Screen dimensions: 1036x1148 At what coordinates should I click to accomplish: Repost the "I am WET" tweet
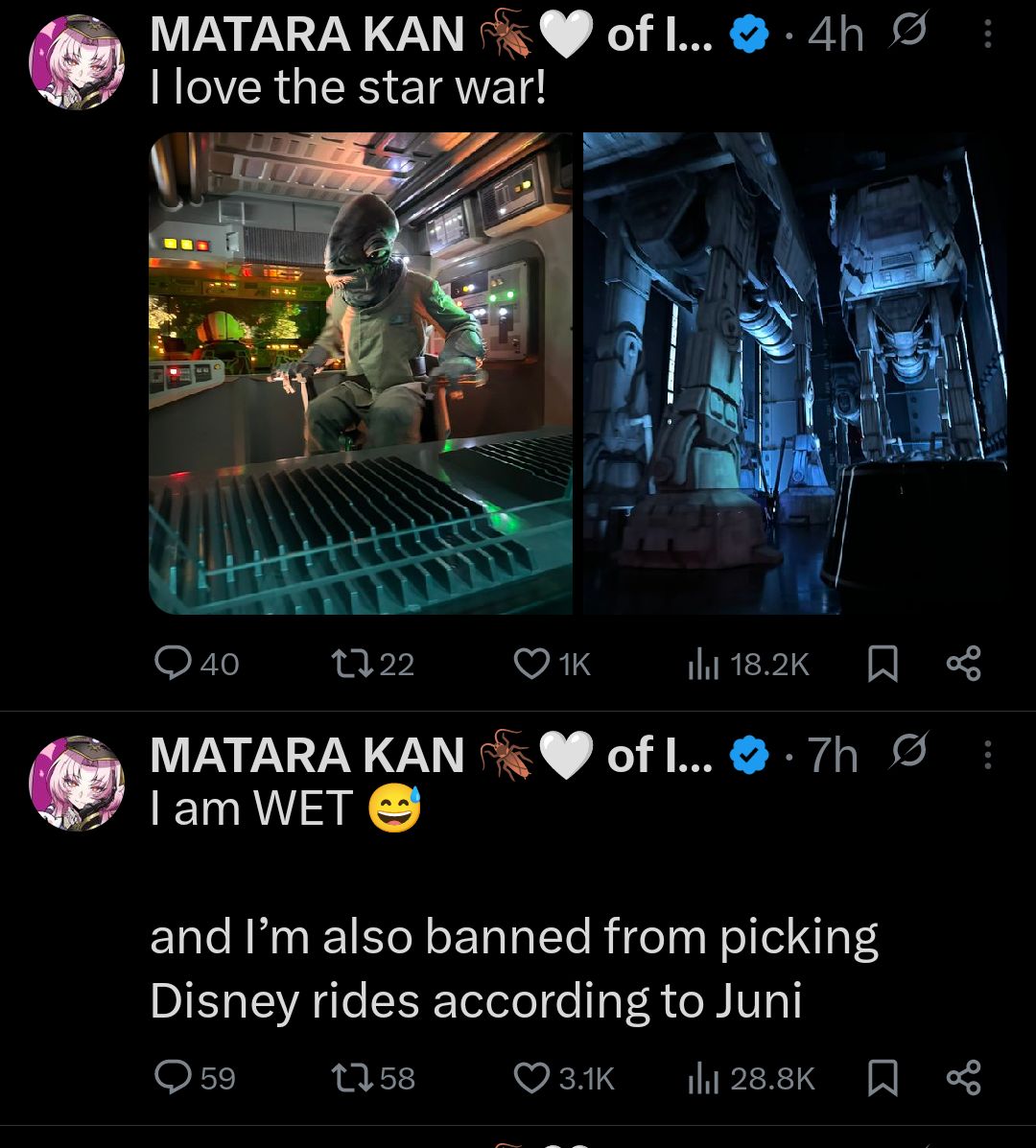343,1078
